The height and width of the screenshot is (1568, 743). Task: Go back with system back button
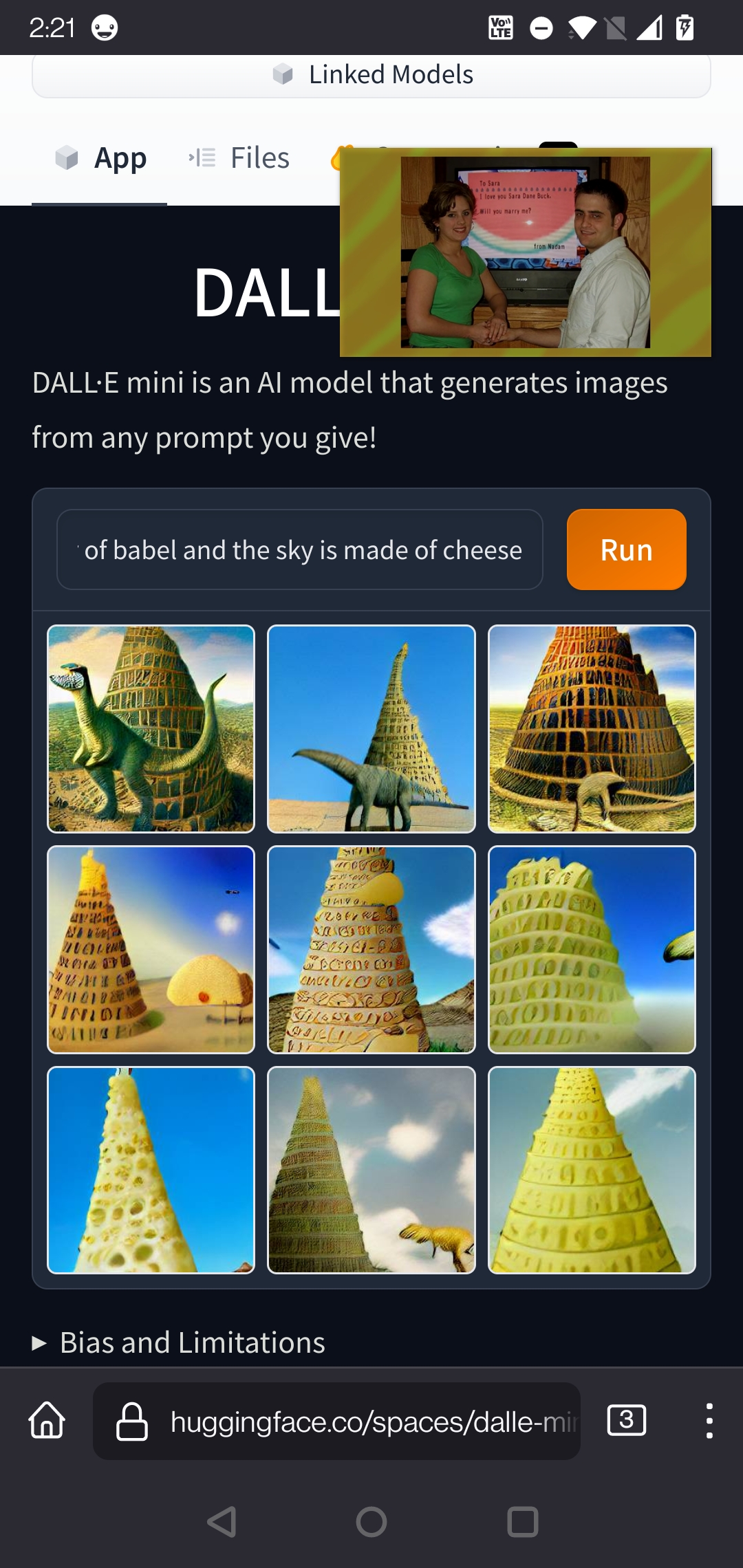[x=222, y=1522]
